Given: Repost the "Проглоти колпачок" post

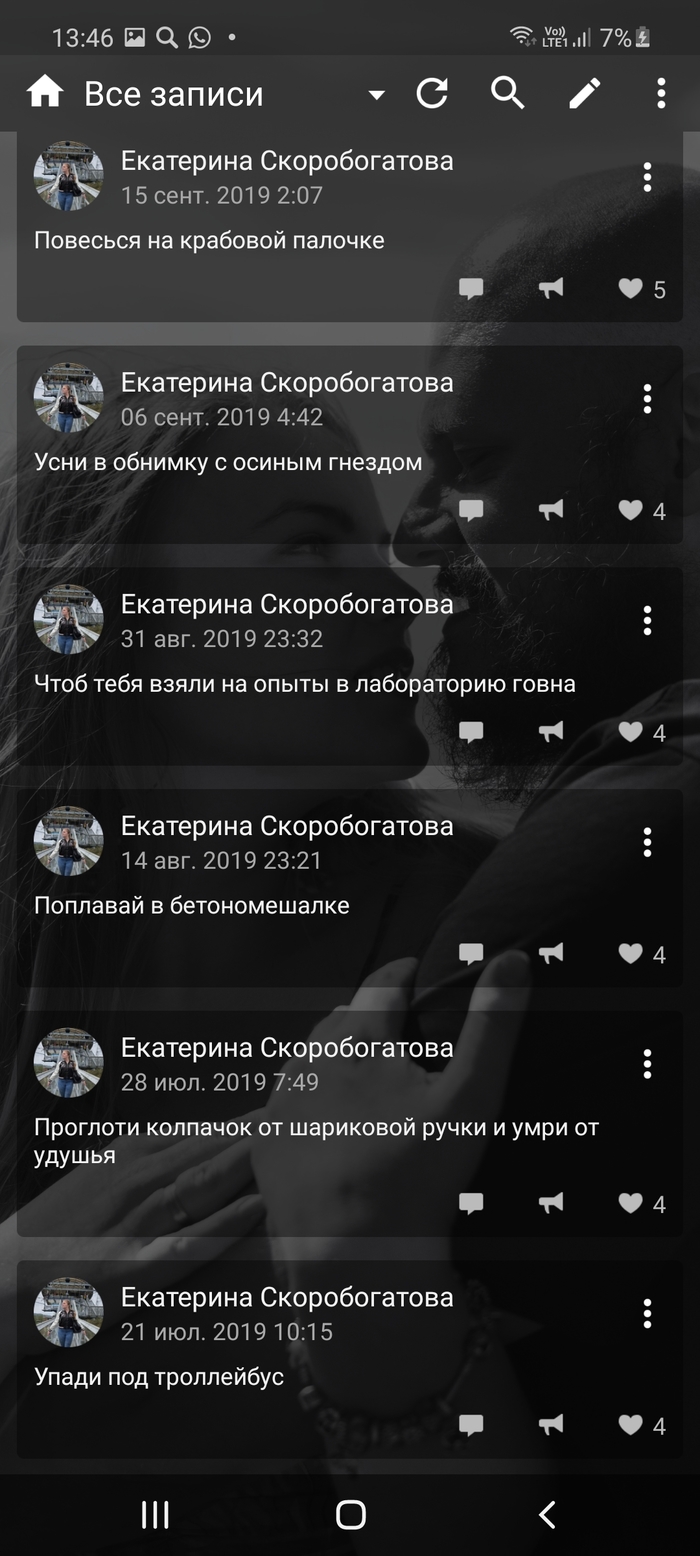Looking at the screenshot, I should [551, 1204].
